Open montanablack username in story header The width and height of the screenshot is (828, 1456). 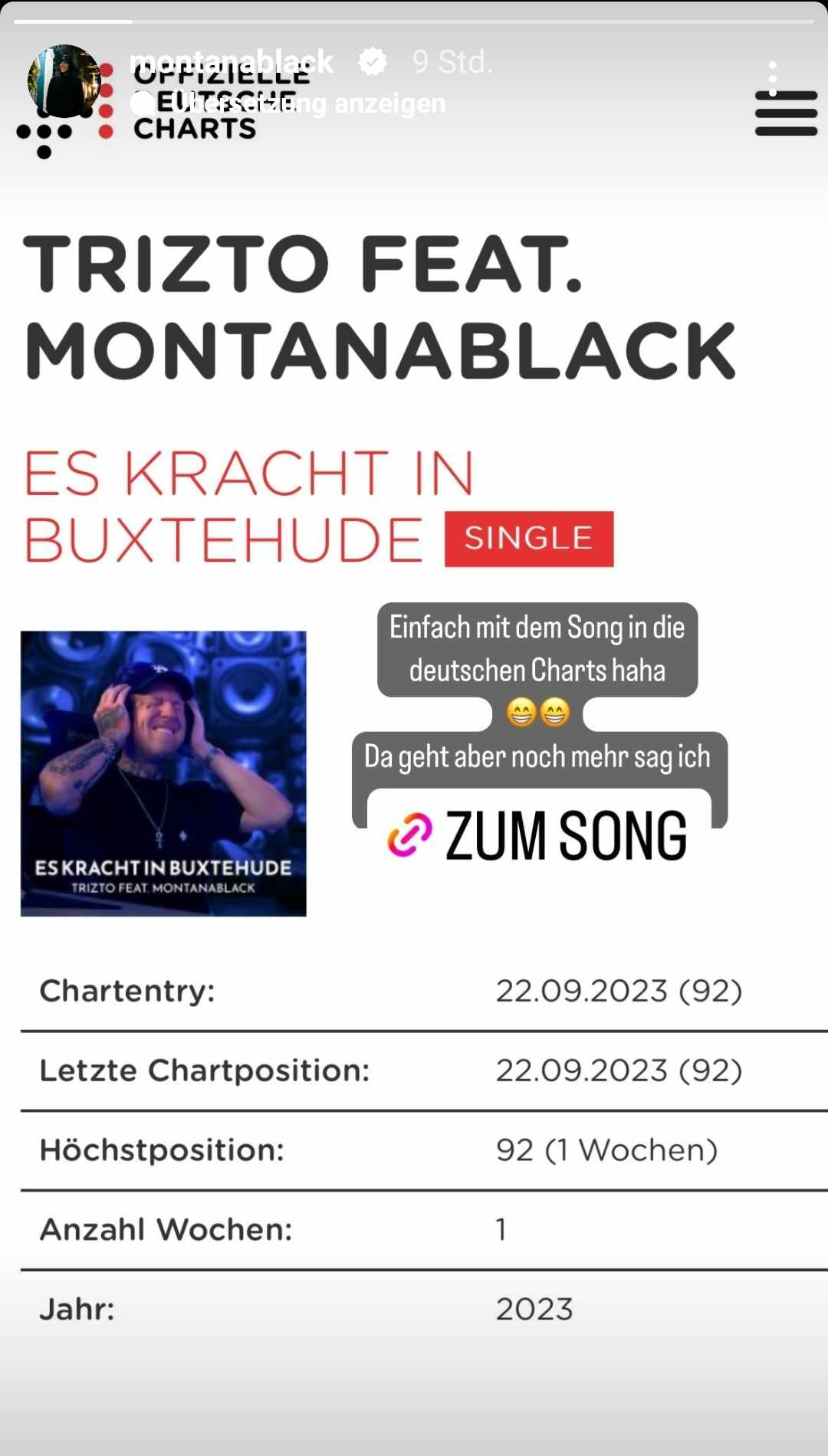point(232,61)
